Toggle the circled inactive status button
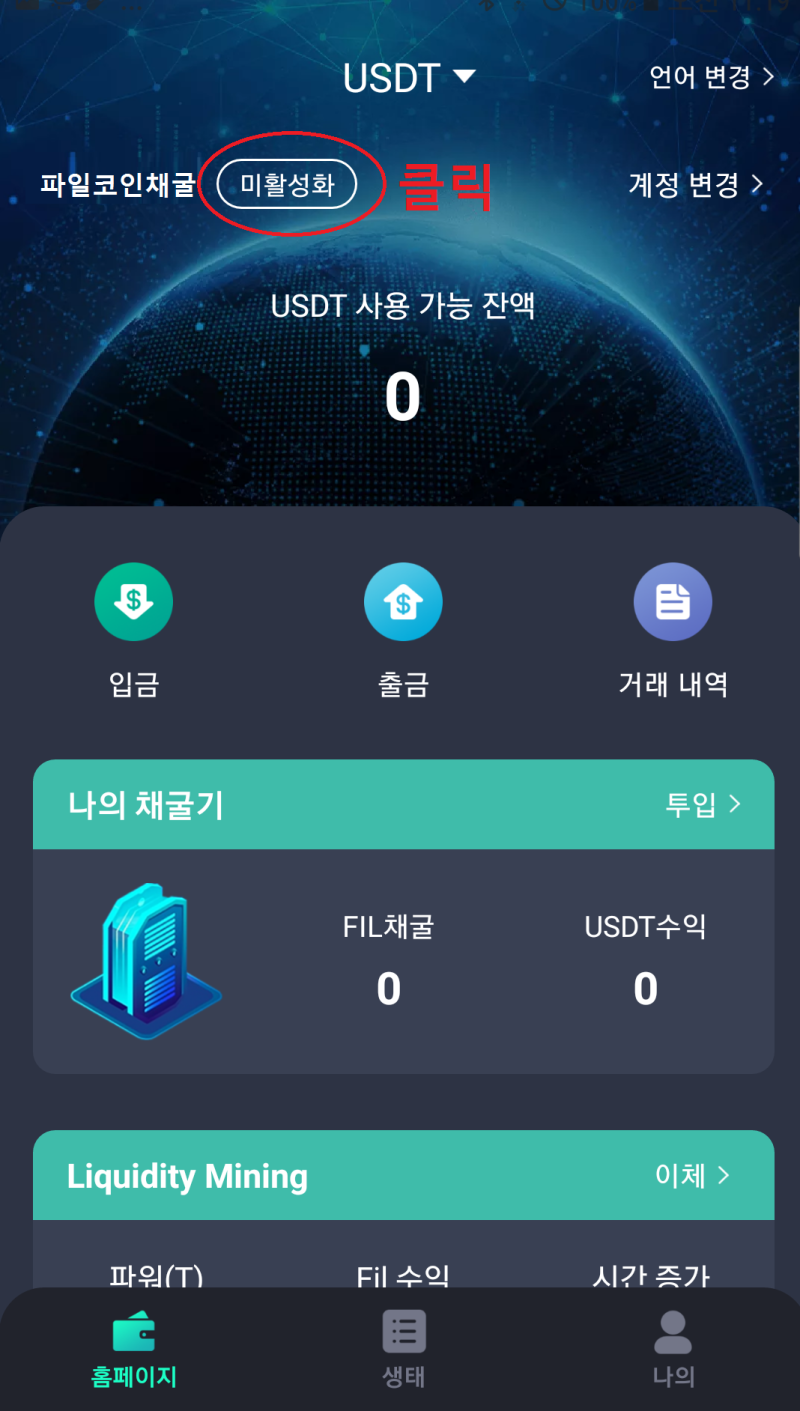The width and height of the screenshot is (800, 1411). pyautogui.click(x=289, y=185)
